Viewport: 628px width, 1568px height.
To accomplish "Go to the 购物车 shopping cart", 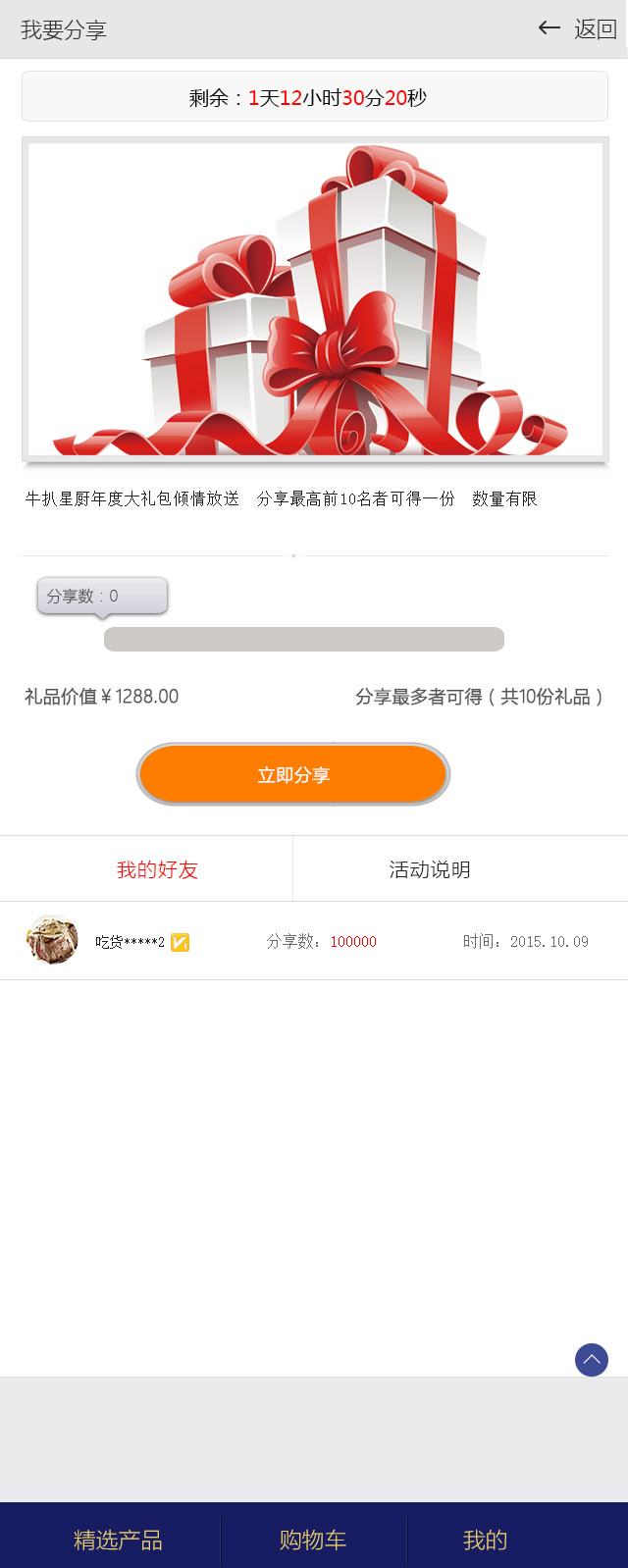I will point(313,1540).
